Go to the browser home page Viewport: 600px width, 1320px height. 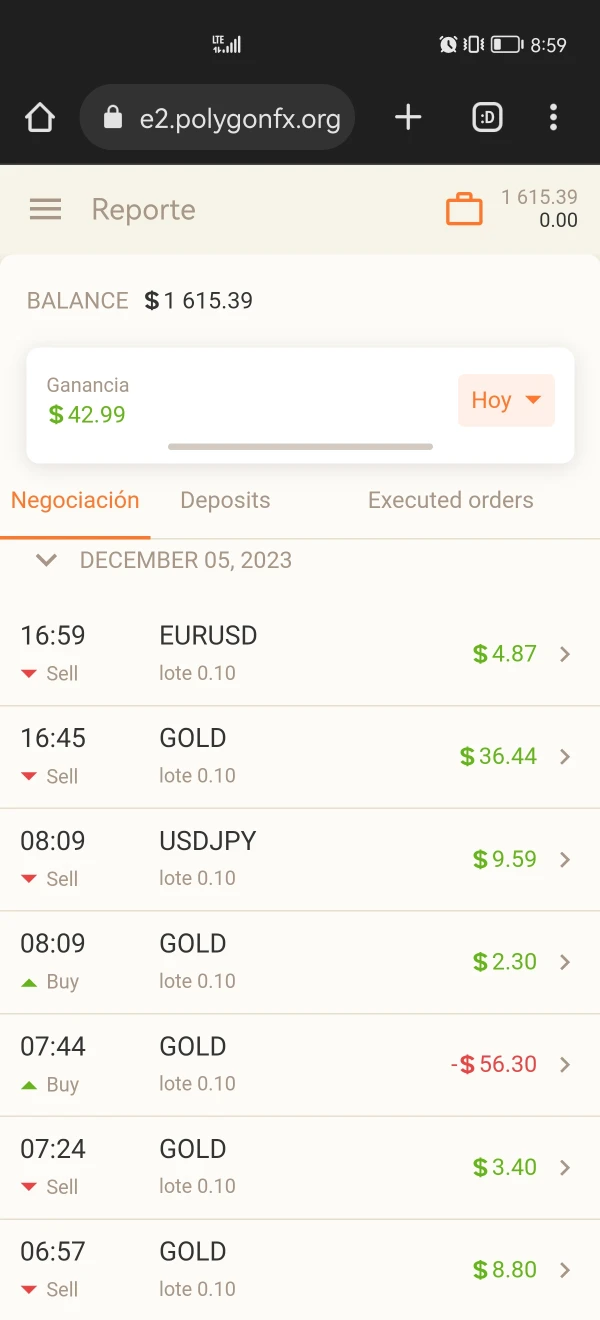click(39, 118)
